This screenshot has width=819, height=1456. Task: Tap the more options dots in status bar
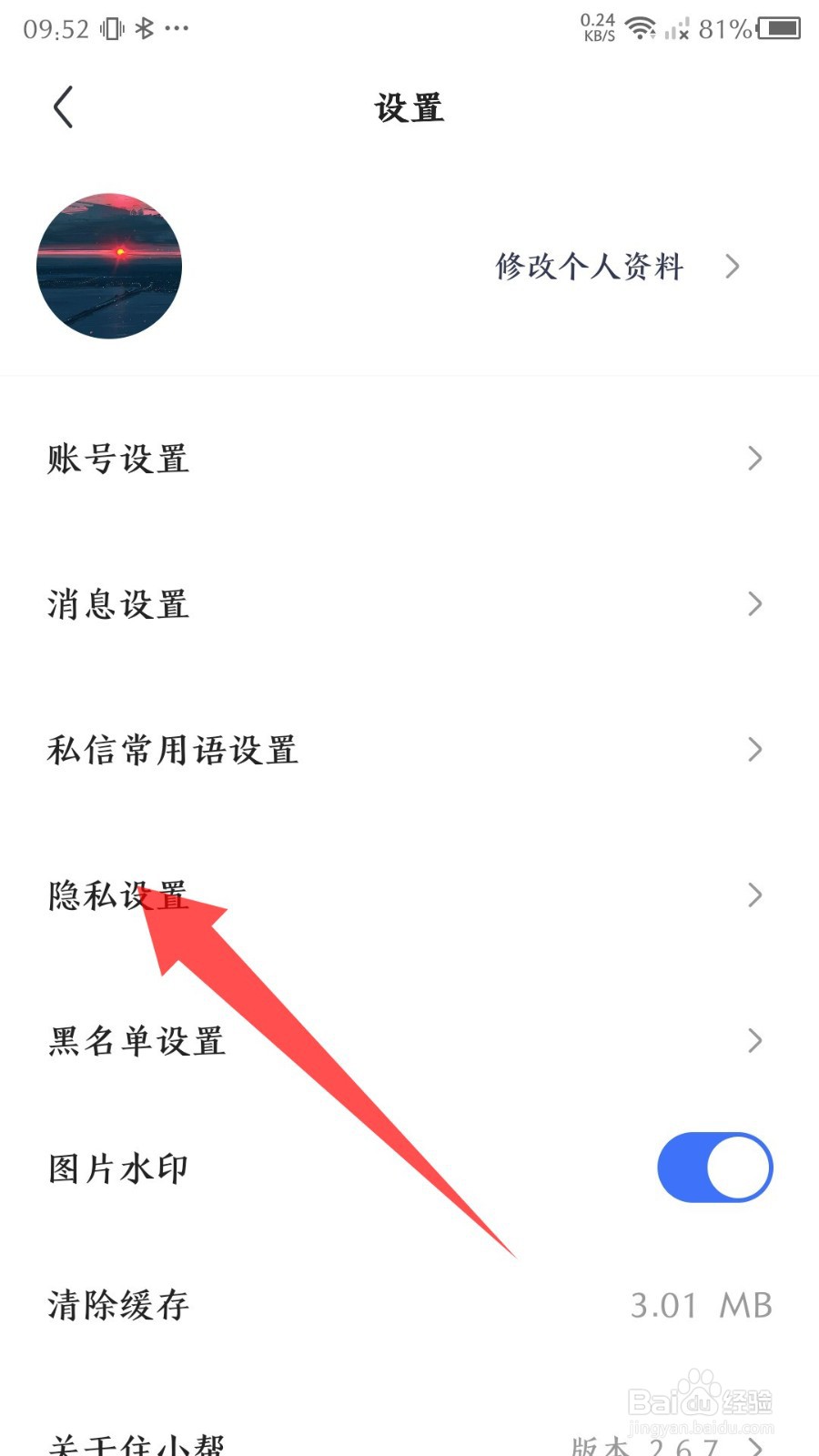176,29
